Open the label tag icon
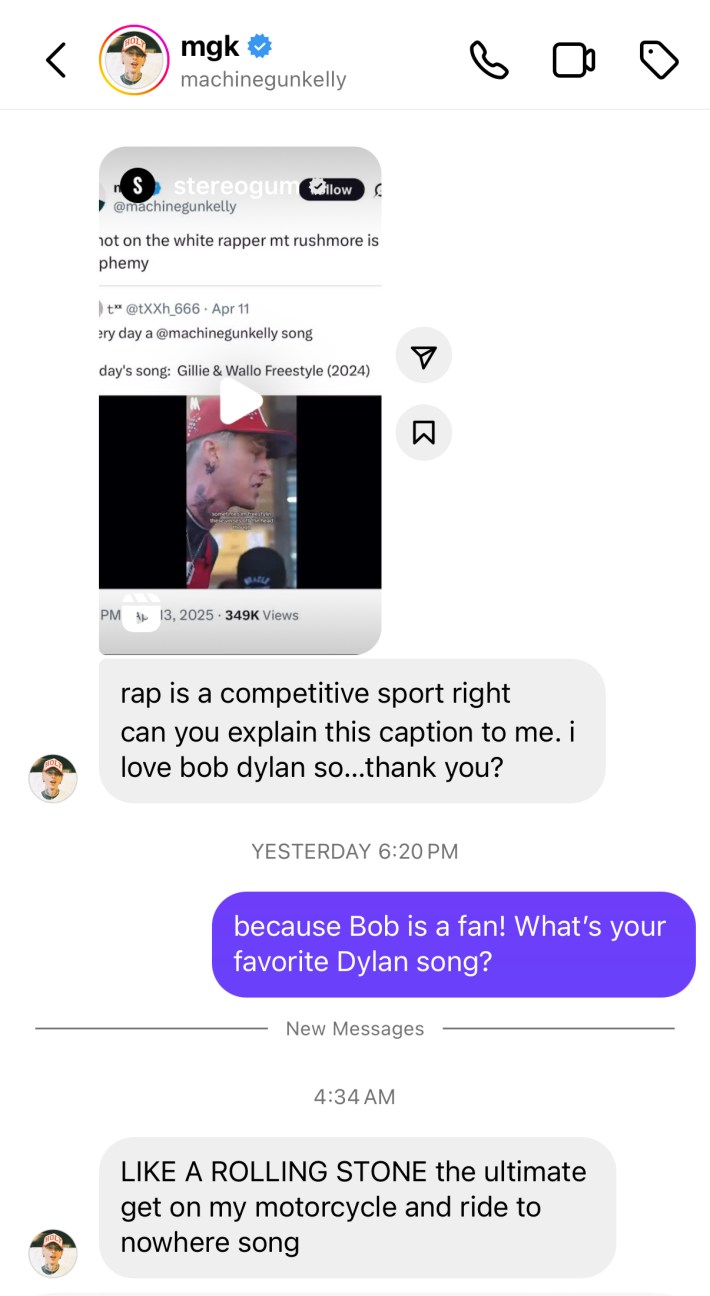Viewport: 710px width, 1296px height. 659,61
